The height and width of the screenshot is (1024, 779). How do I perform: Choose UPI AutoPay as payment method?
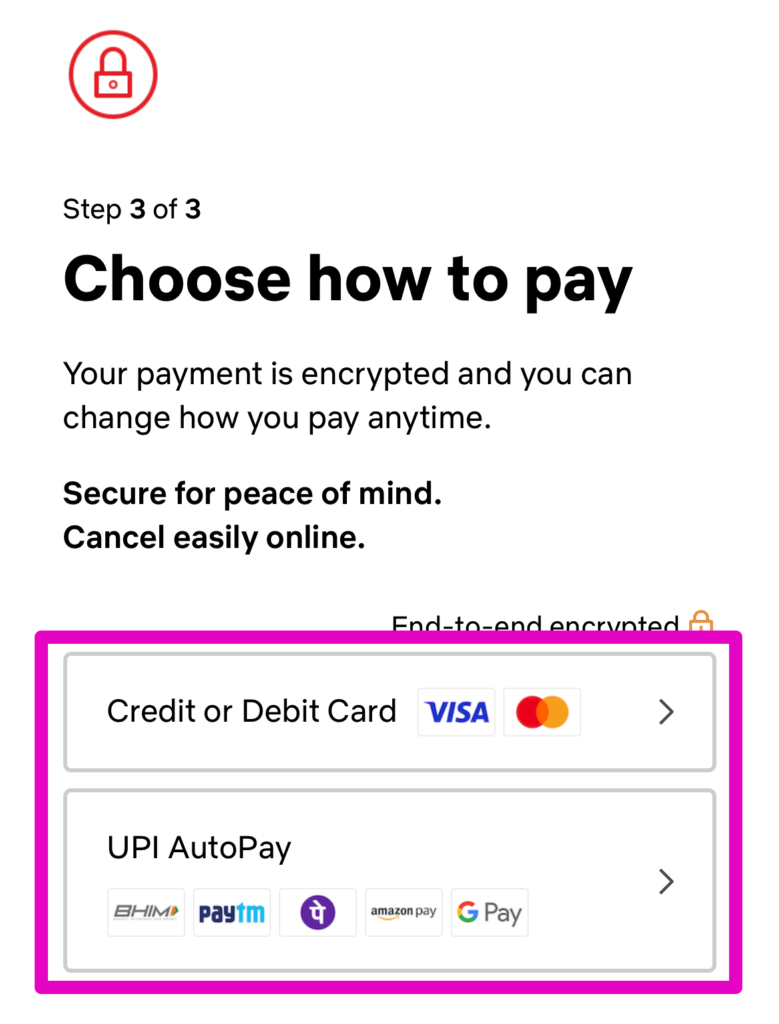coord(389,880)
